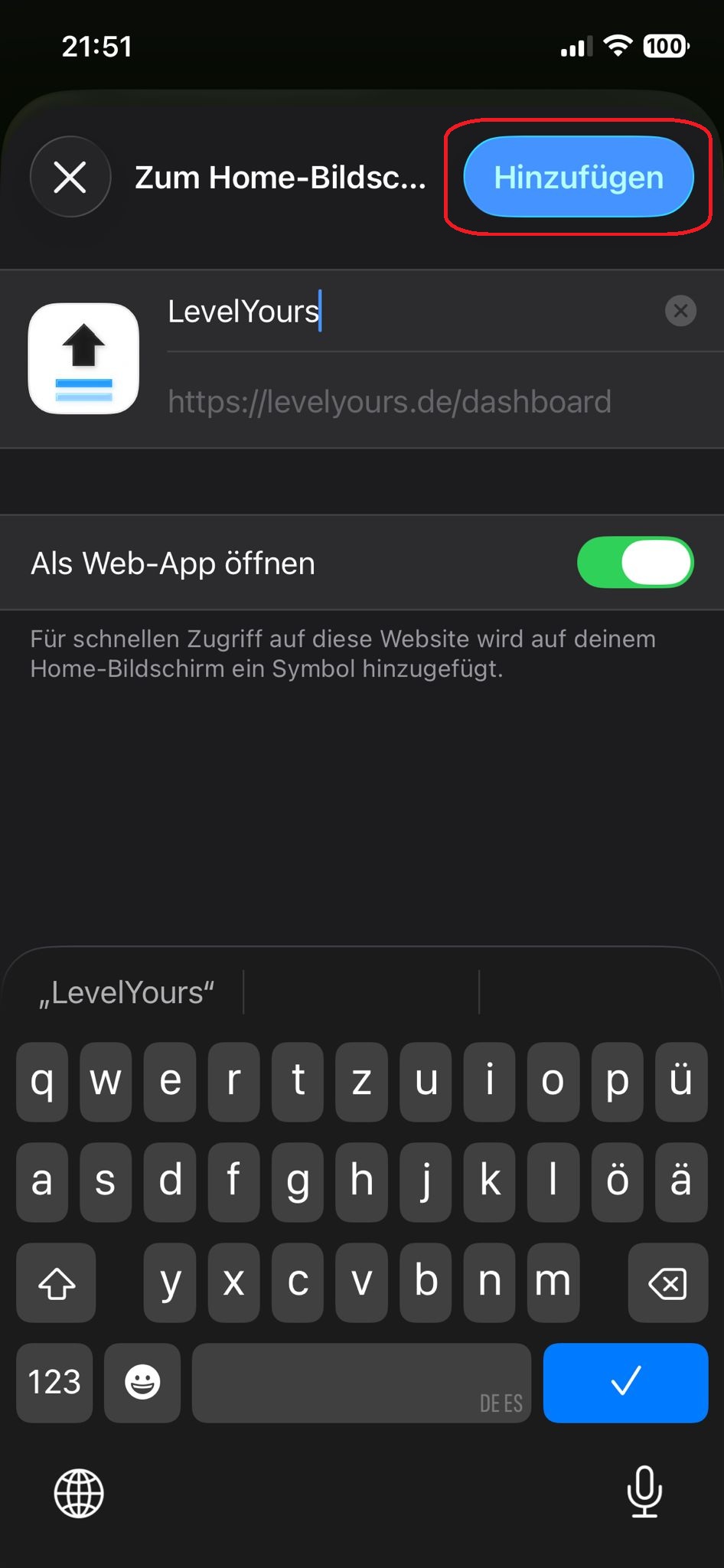Edit the LevelYours name text field
The width and height of the screenshot is (724, 1568).
pos(406,312)
